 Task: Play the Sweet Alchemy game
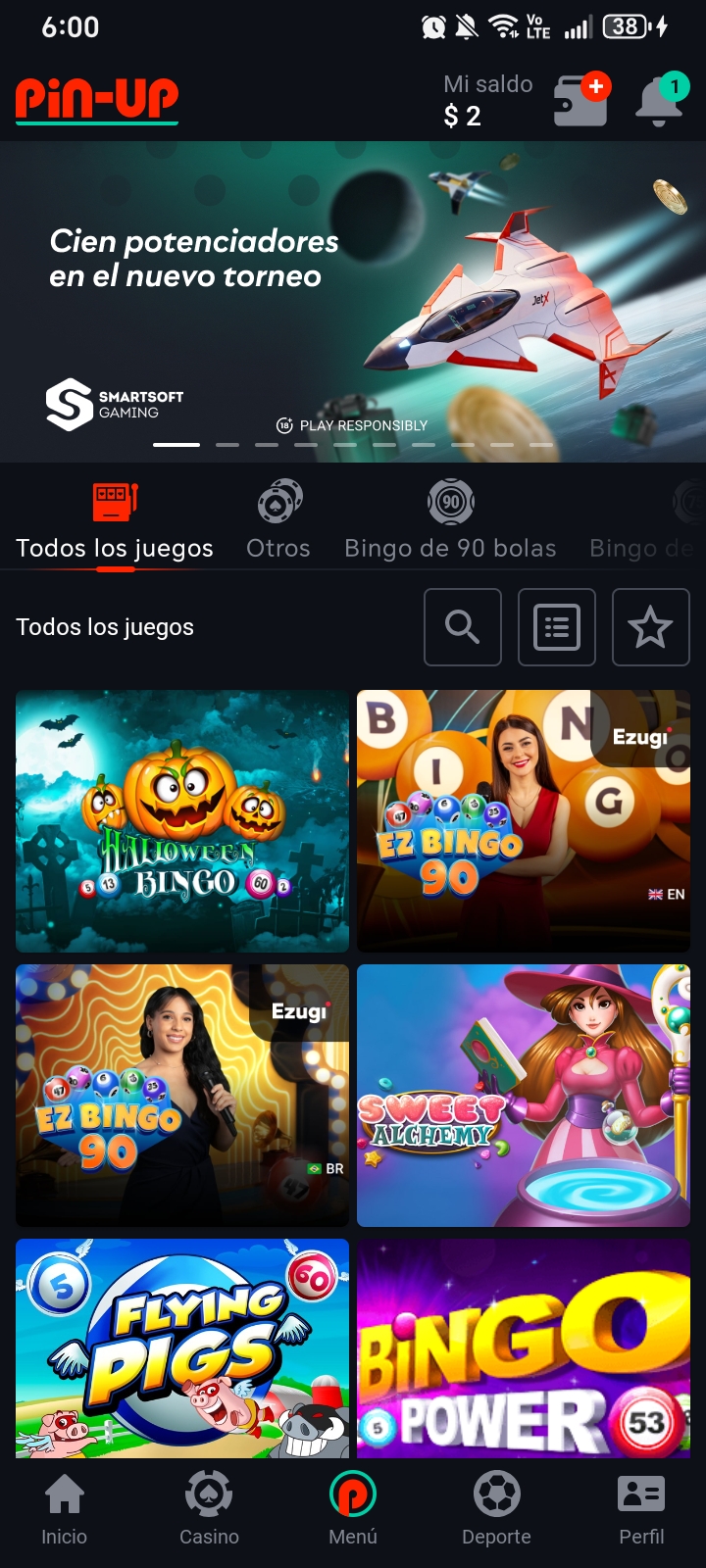(x=524, y=1096)
